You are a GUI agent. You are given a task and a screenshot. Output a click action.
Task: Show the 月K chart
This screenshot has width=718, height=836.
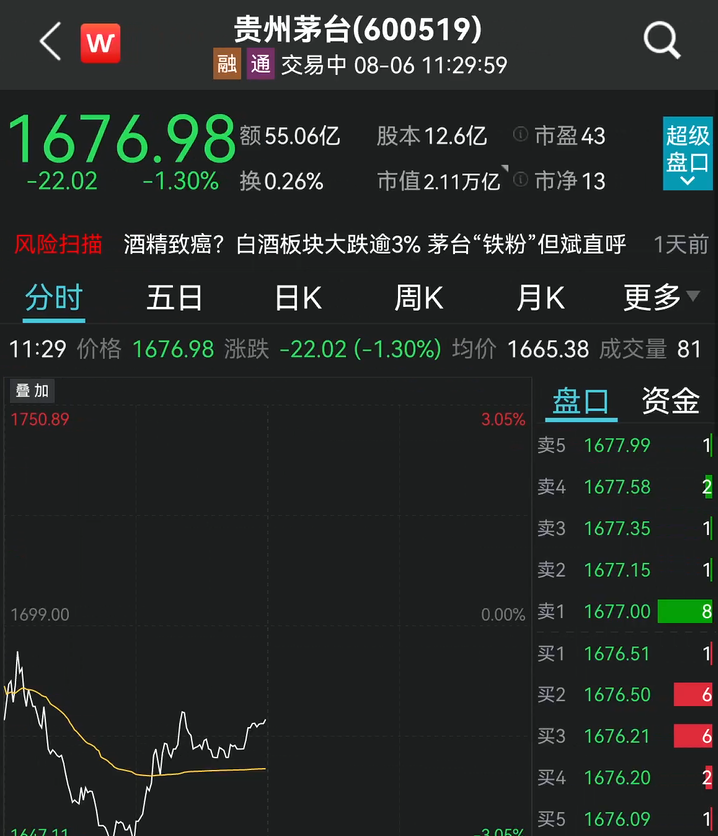coord(541,298)
